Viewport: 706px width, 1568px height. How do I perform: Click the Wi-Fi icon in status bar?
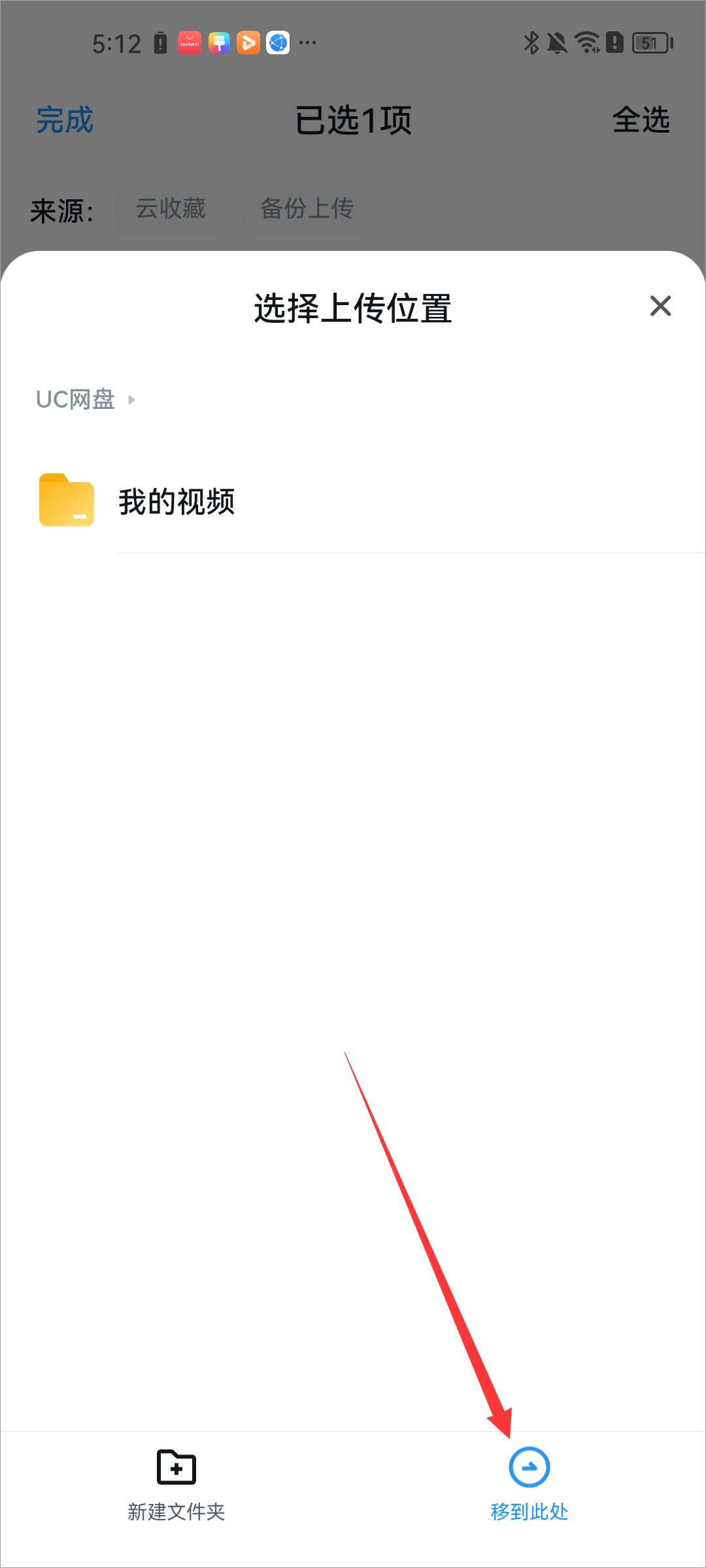[x=586, y=41]
